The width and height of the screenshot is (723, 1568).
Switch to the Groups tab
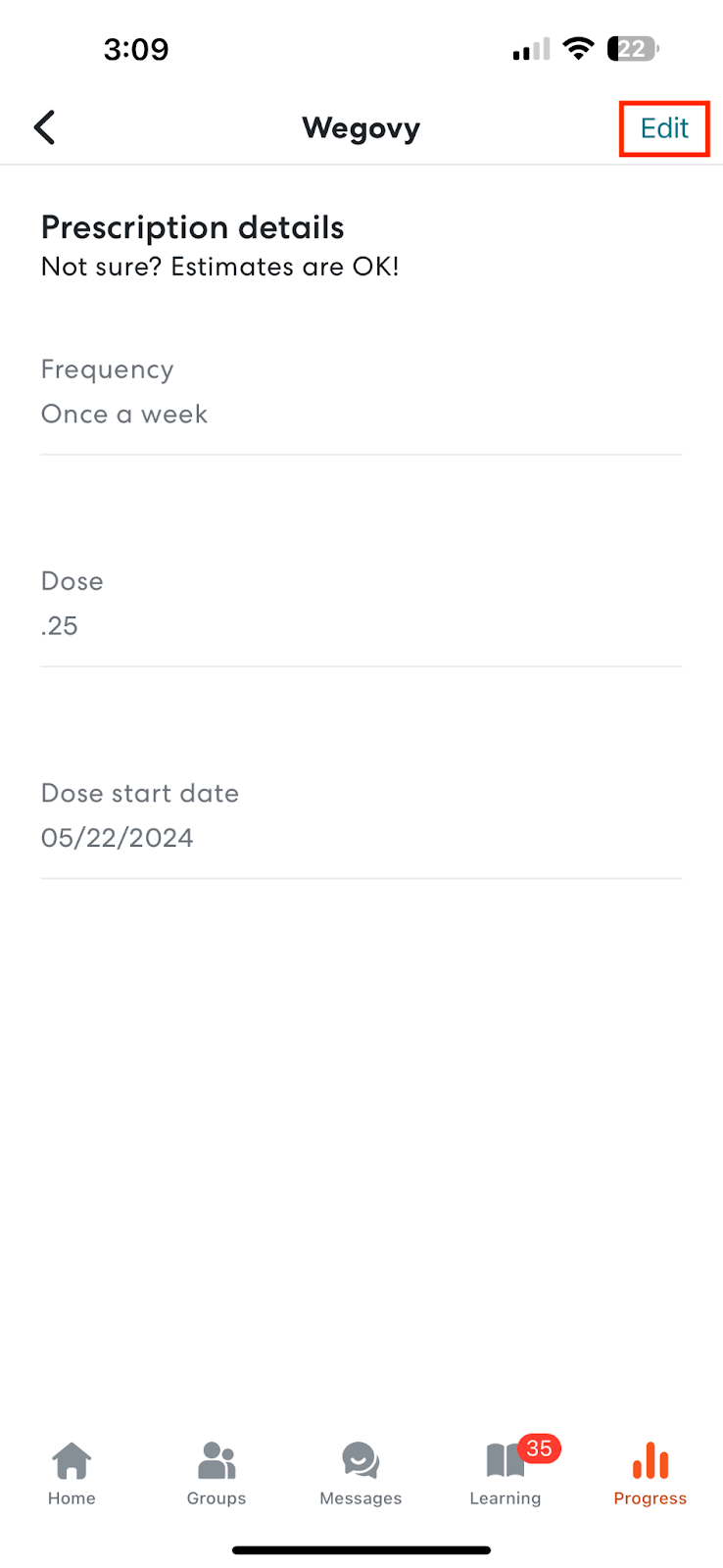point(217,1473)
